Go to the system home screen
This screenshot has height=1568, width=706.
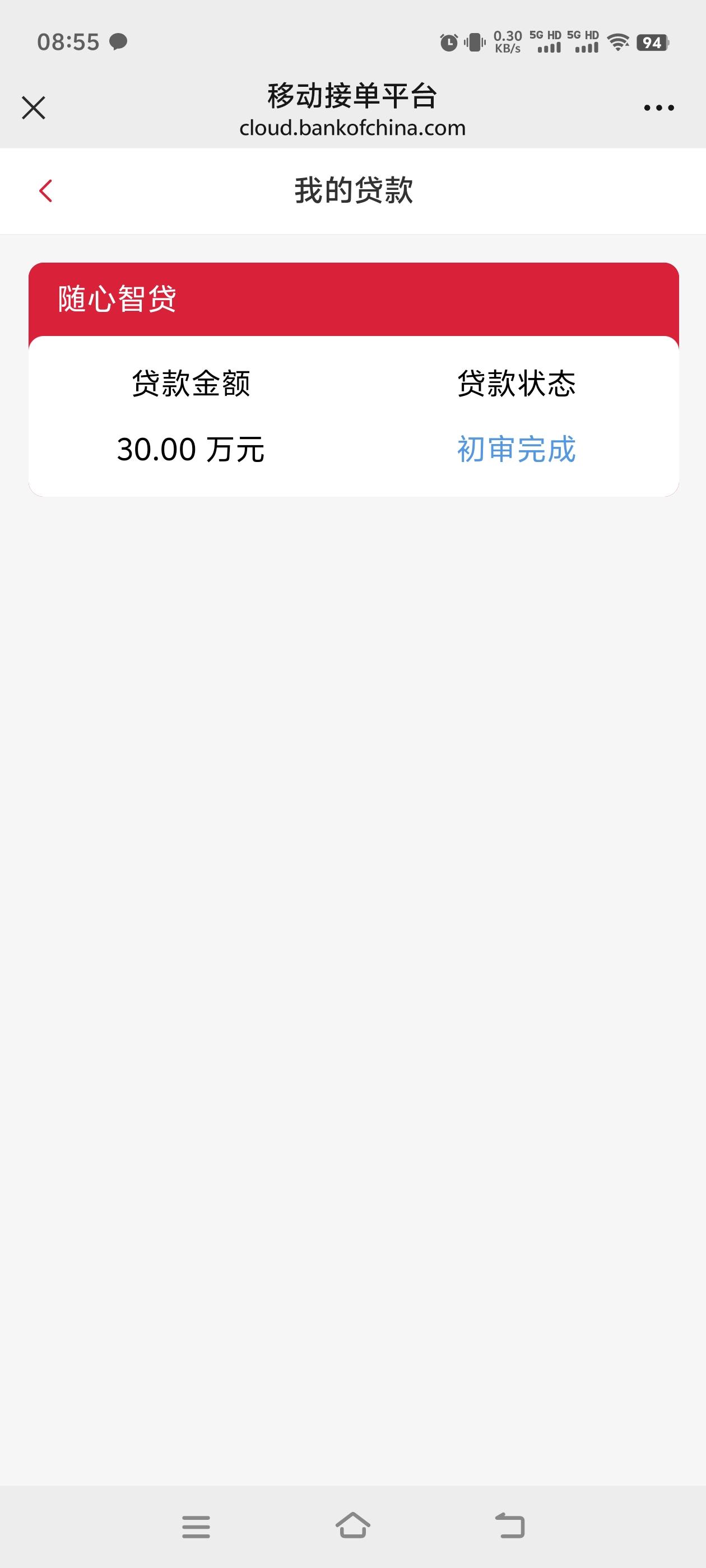click(352, 1525)
